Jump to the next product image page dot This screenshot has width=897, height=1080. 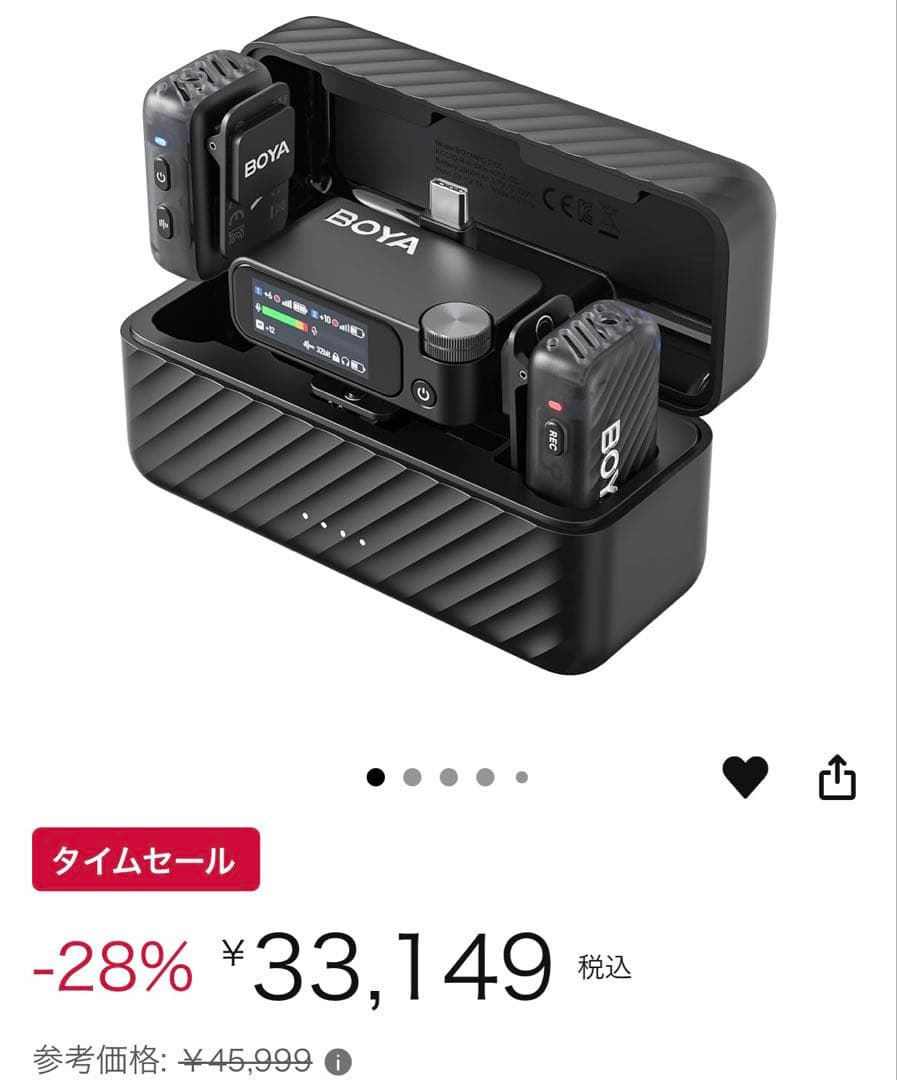[x=412, y=774]
